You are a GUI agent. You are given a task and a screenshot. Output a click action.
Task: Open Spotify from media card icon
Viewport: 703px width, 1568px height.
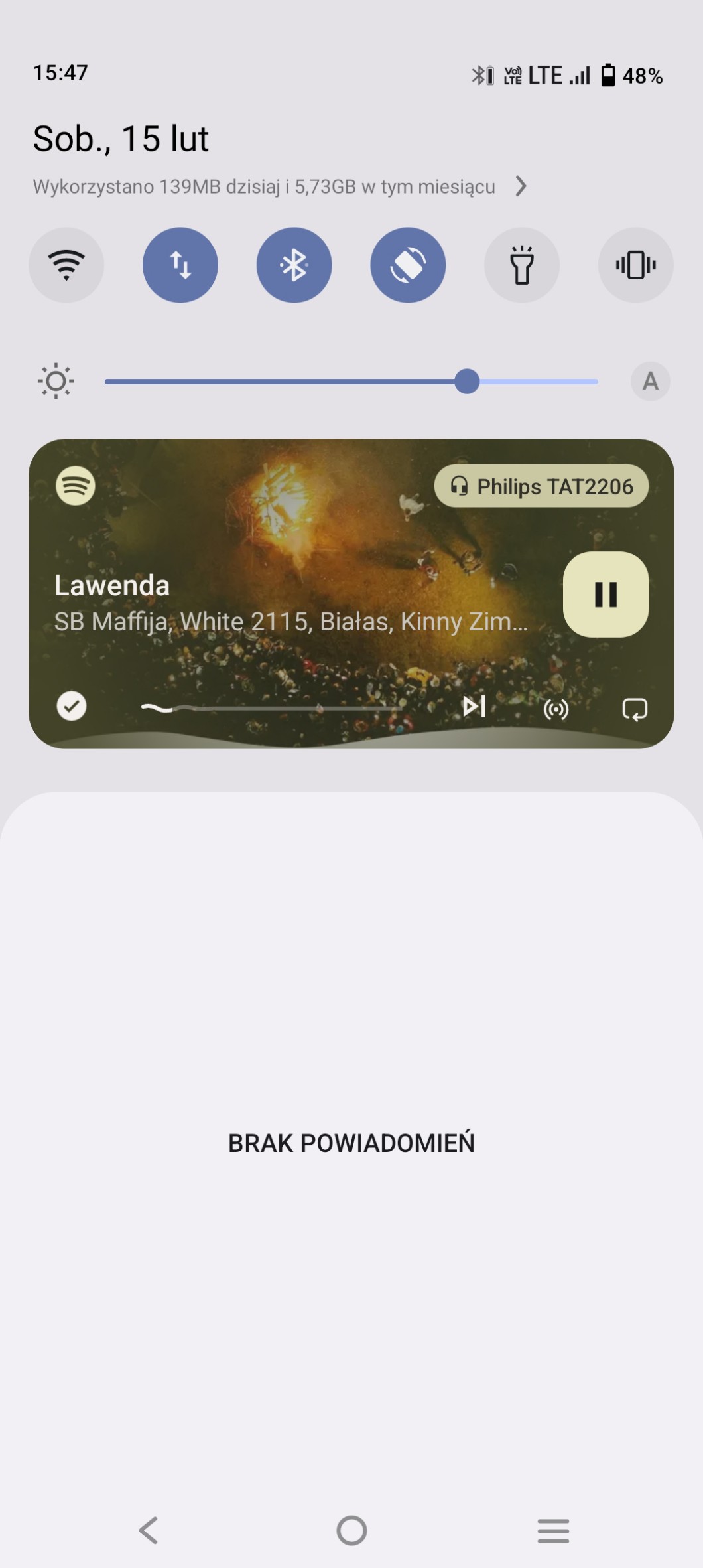tap(76, 486)
